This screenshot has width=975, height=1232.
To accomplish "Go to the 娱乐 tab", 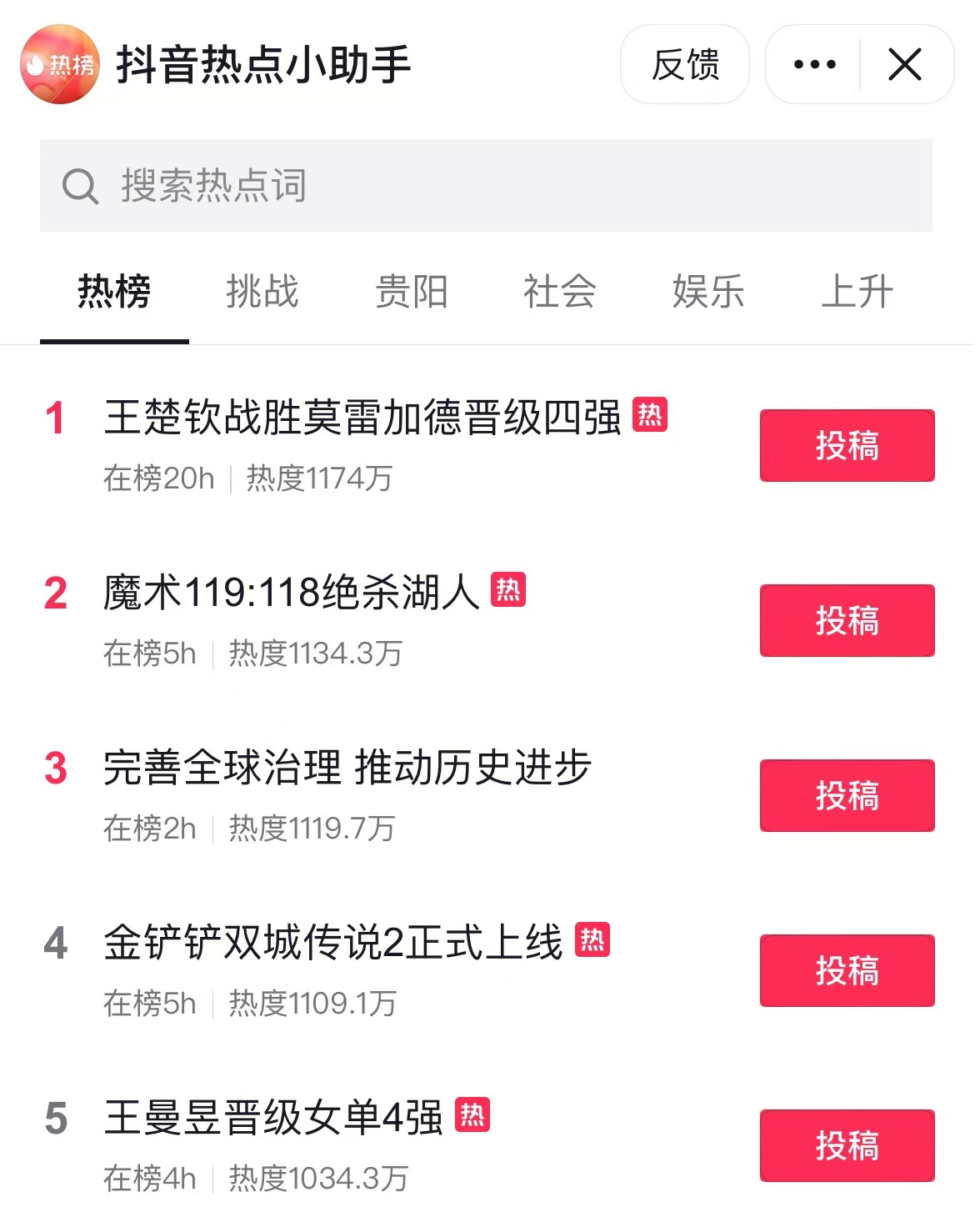I will [708, 292].
